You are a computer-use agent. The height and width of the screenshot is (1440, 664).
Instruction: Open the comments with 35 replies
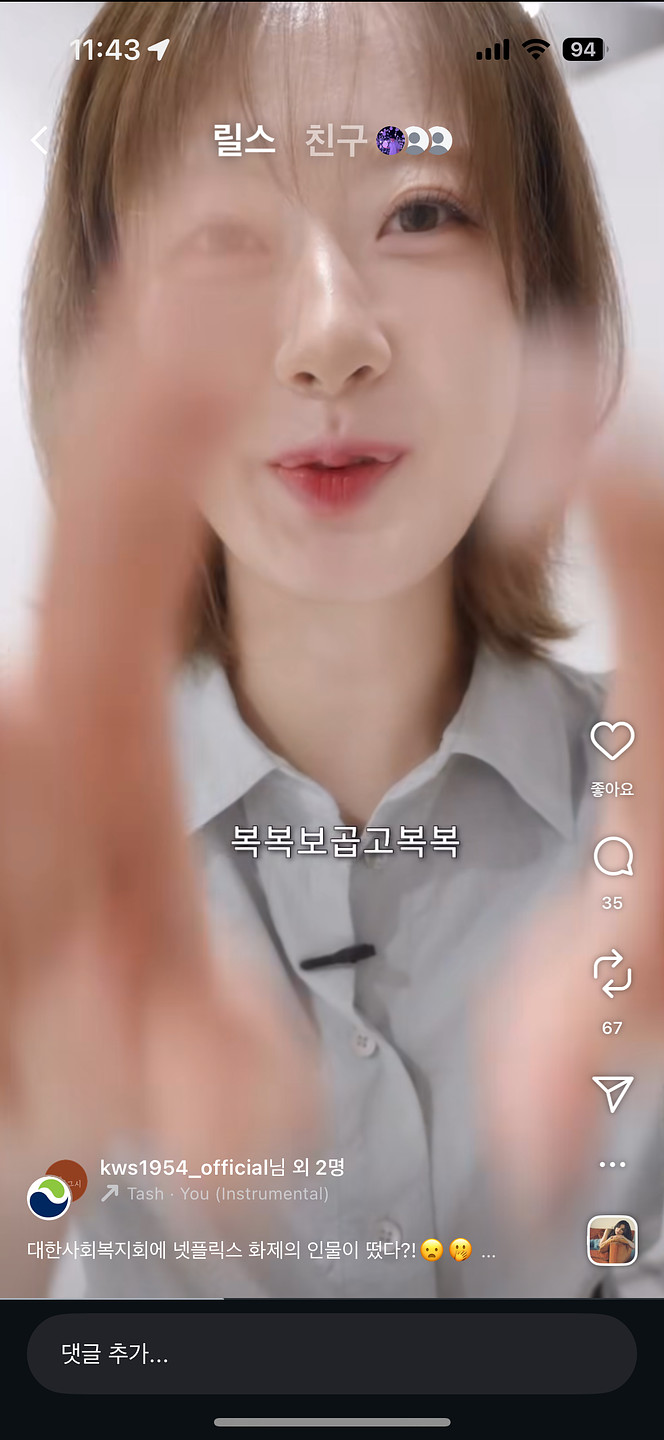pyautogui.click(x=612, y=858)
